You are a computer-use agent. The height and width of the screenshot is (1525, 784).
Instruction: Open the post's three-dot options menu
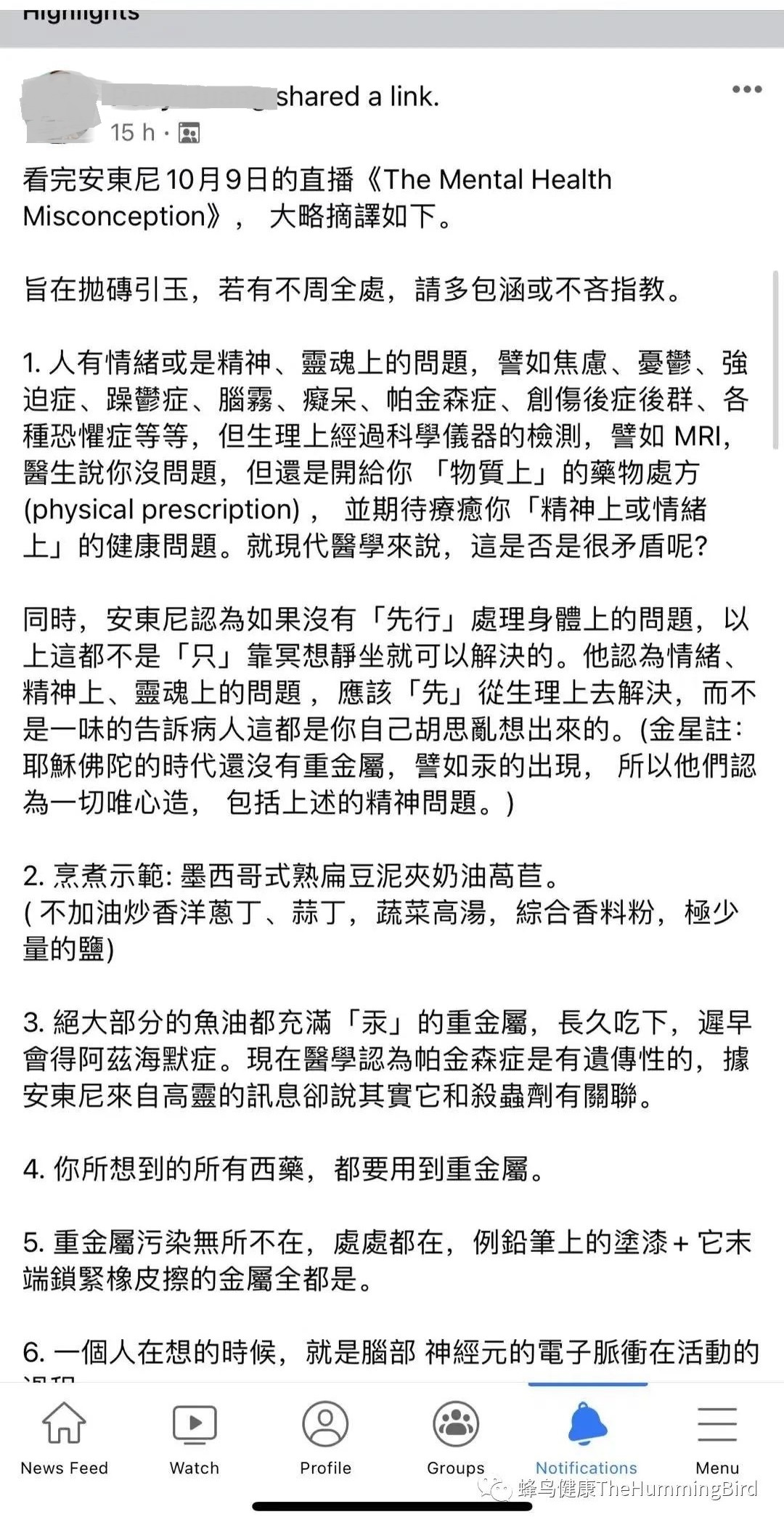[746, 89]
